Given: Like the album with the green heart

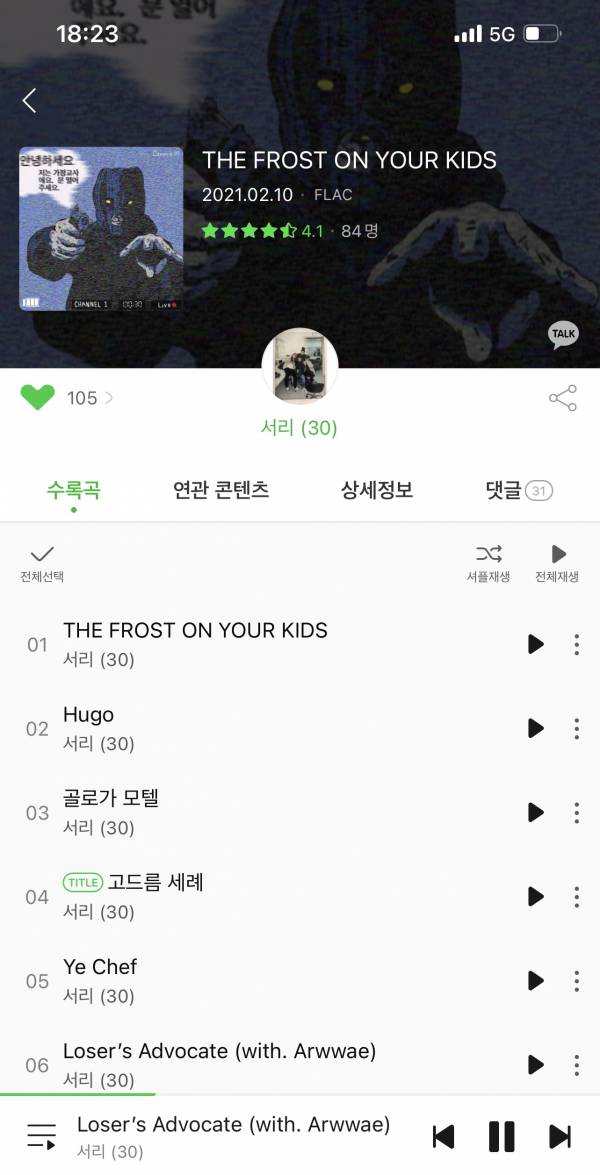Looking at the screenshot, I should (38, 398).
